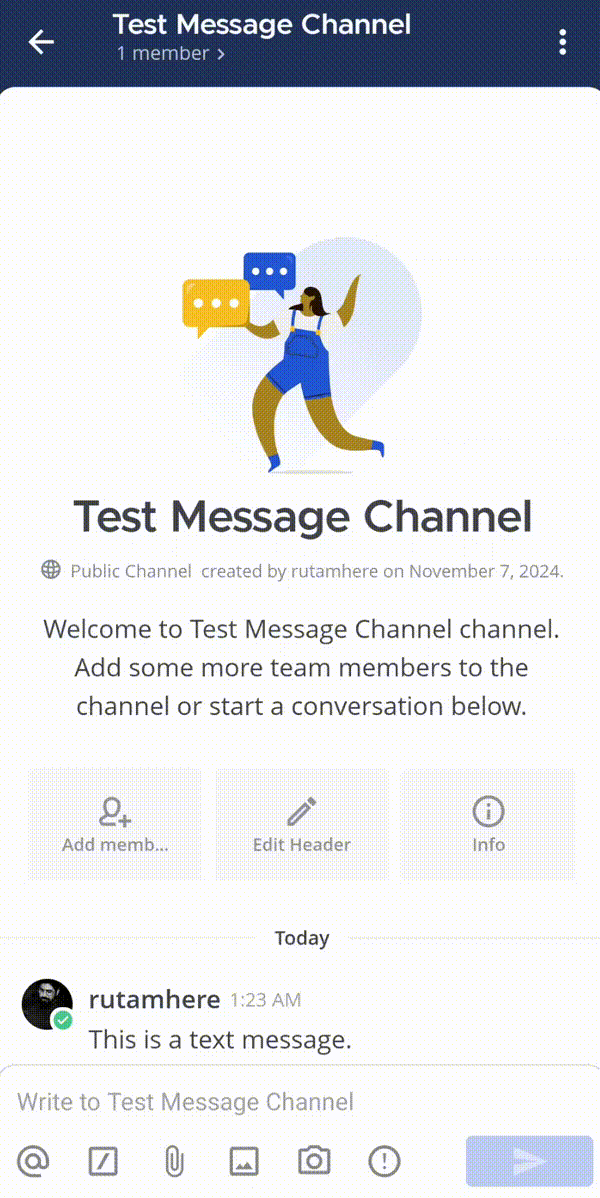The width and height of the screenshot is (600, 1198).
Task: Open Edit Header
Action: click(302, 824)
